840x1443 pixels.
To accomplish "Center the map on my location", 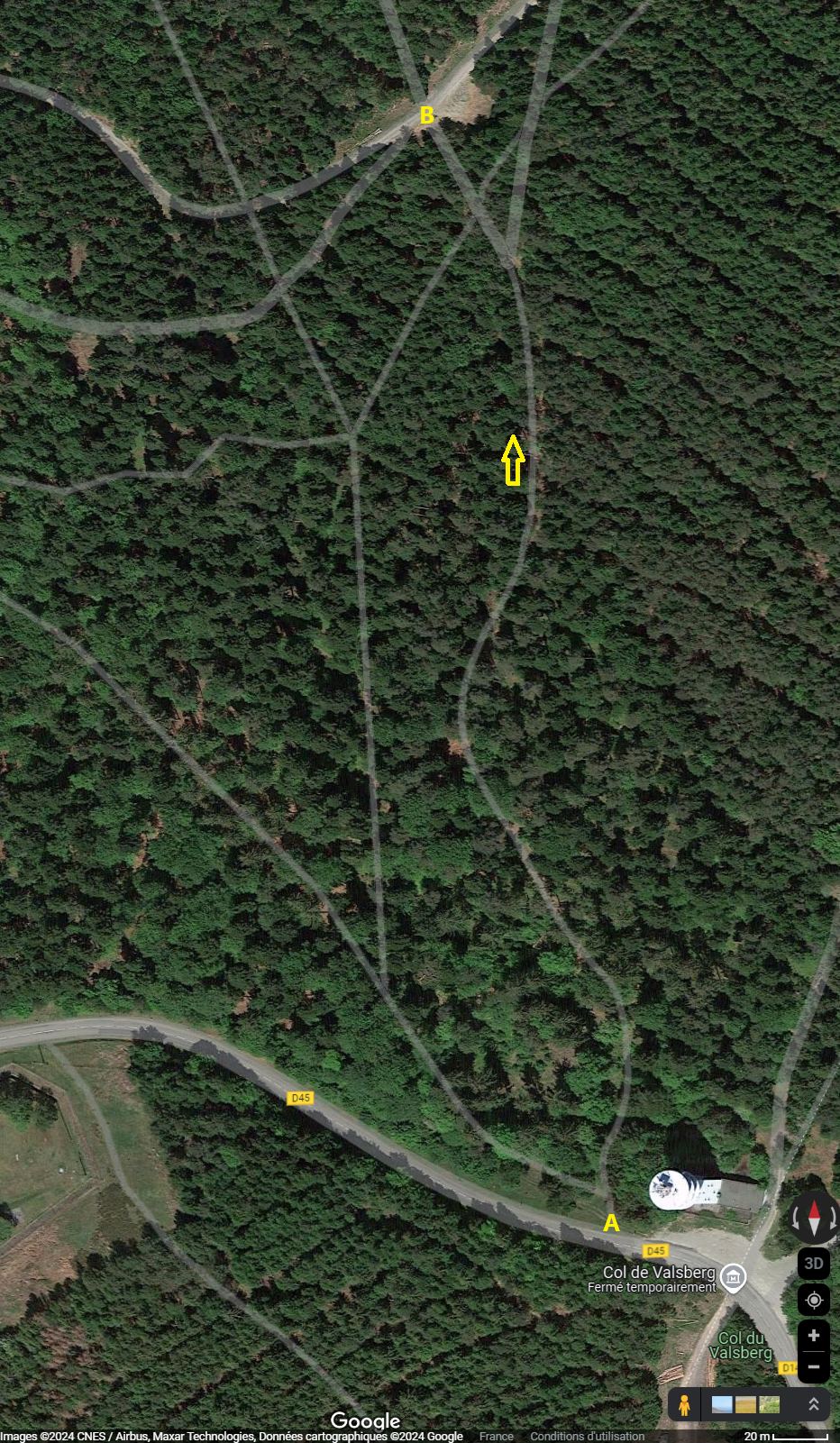I will coord(814,1300).
